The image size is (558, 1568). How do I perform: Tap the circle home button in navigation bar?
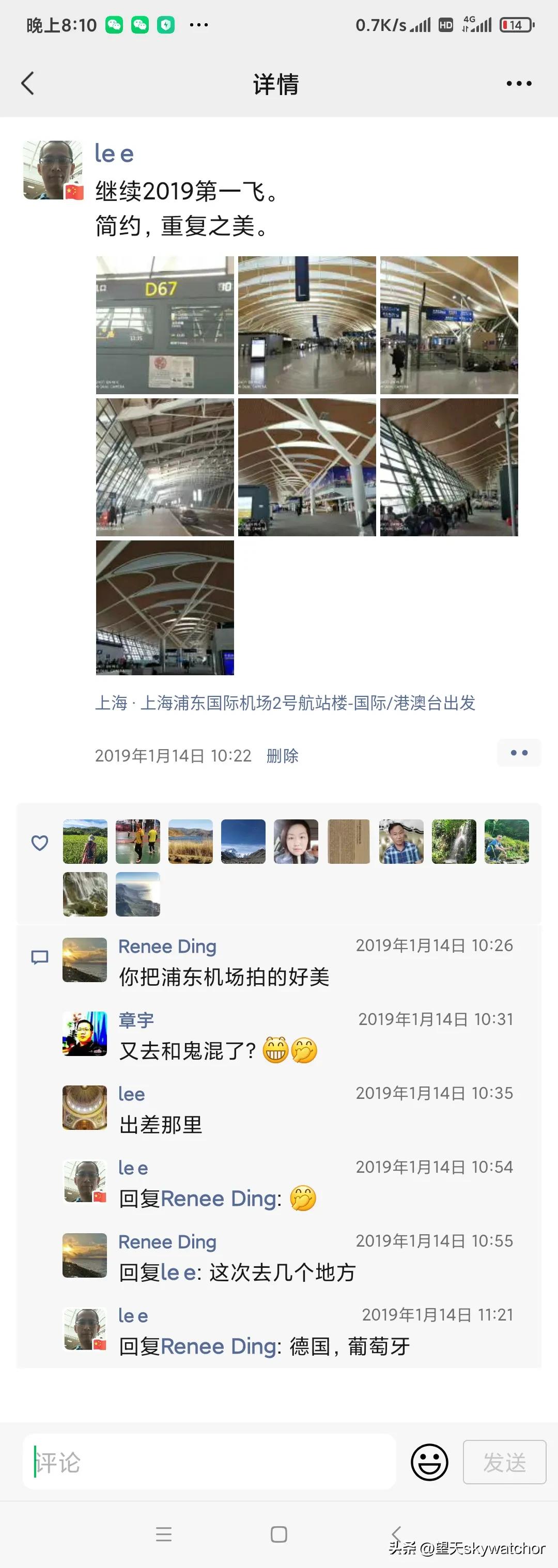click(278, 1534)
